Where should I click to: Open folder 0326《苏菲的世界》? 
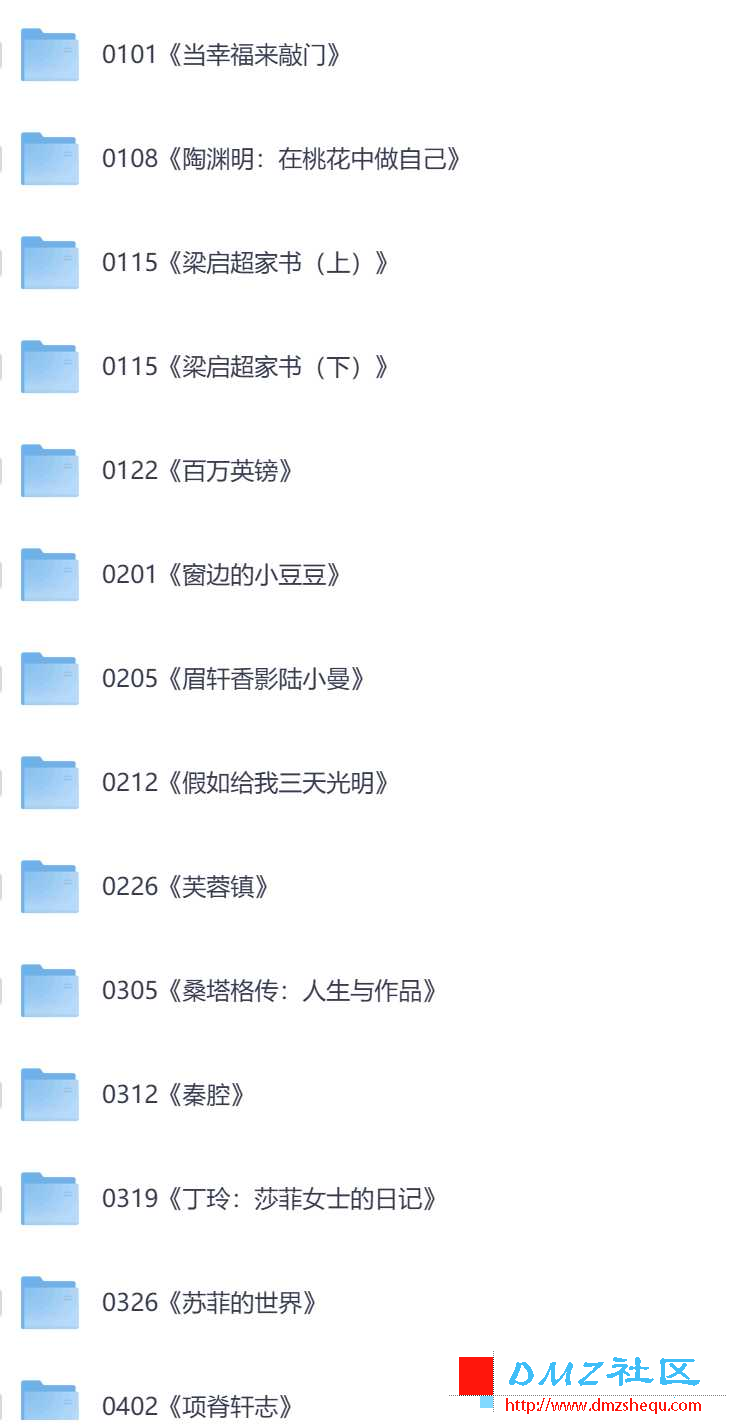point(209,1303)
